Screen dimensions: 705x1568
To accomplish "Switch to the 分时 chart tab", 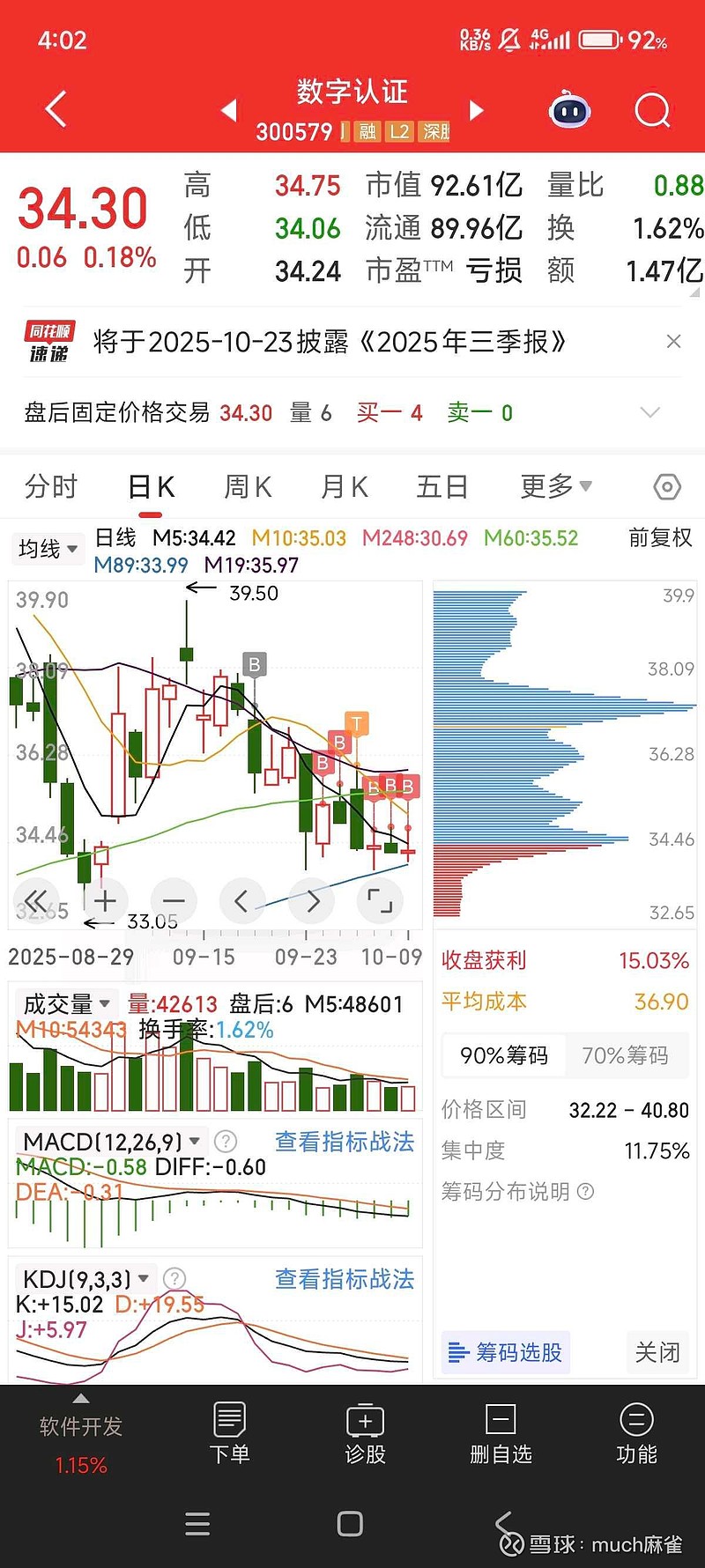I will (x=51, y=486).
